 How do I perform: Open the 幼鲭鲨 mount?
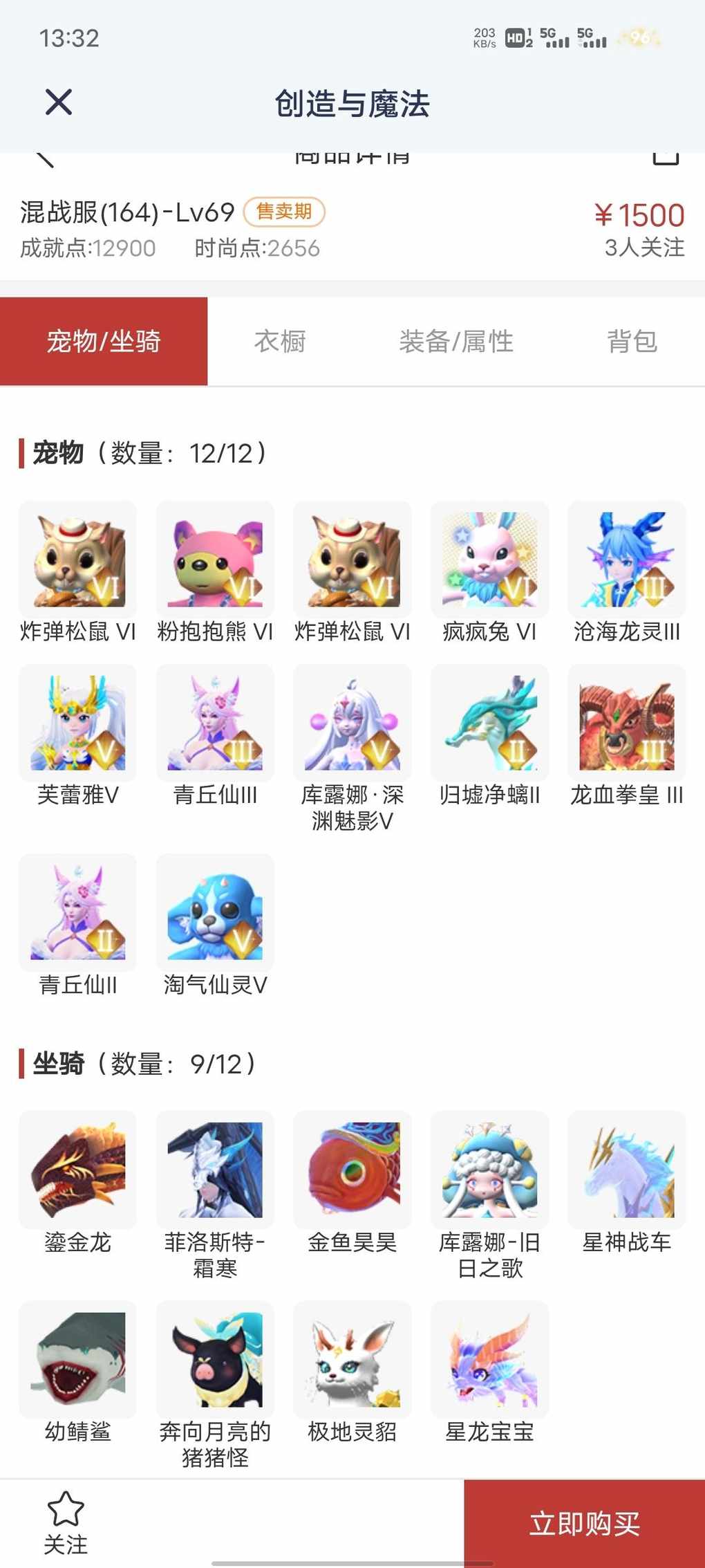click(78, 1359)
